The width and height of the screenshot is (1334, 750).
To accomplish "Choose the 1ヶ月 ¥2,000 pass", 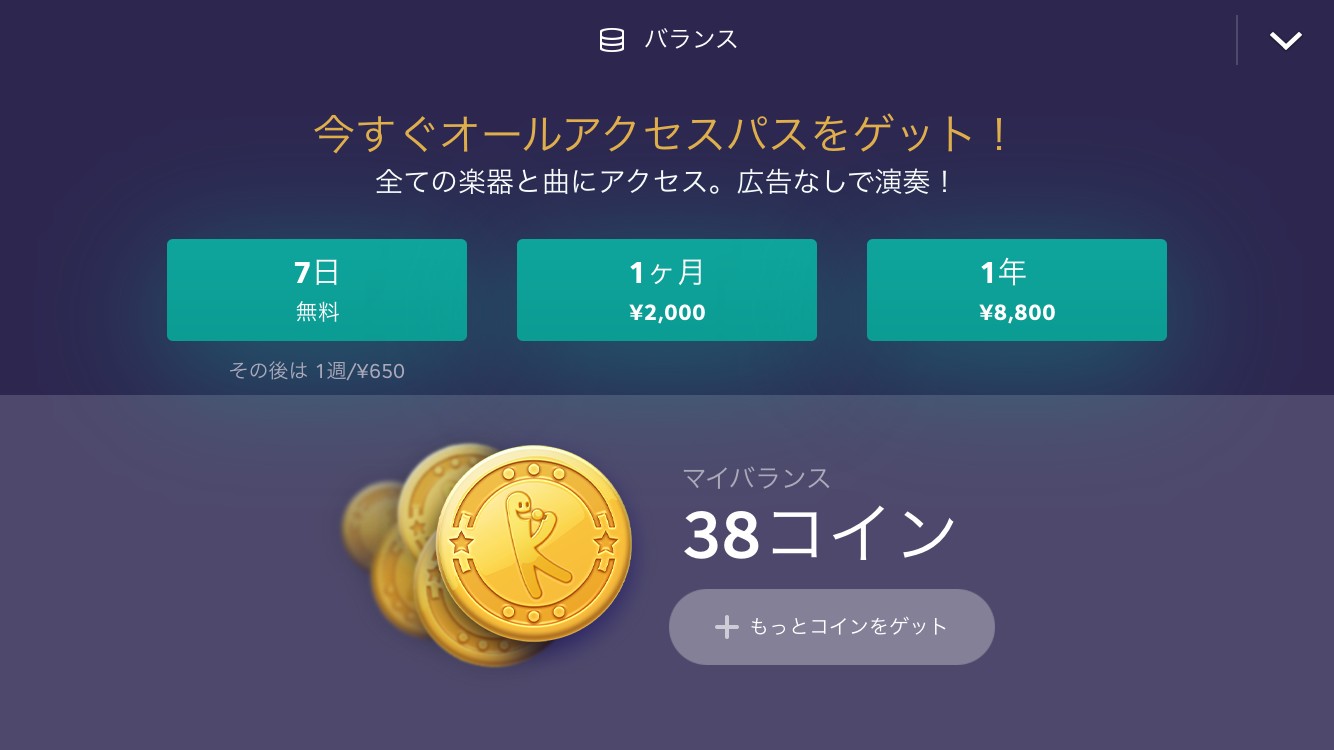I will click(x=667, y=290).
